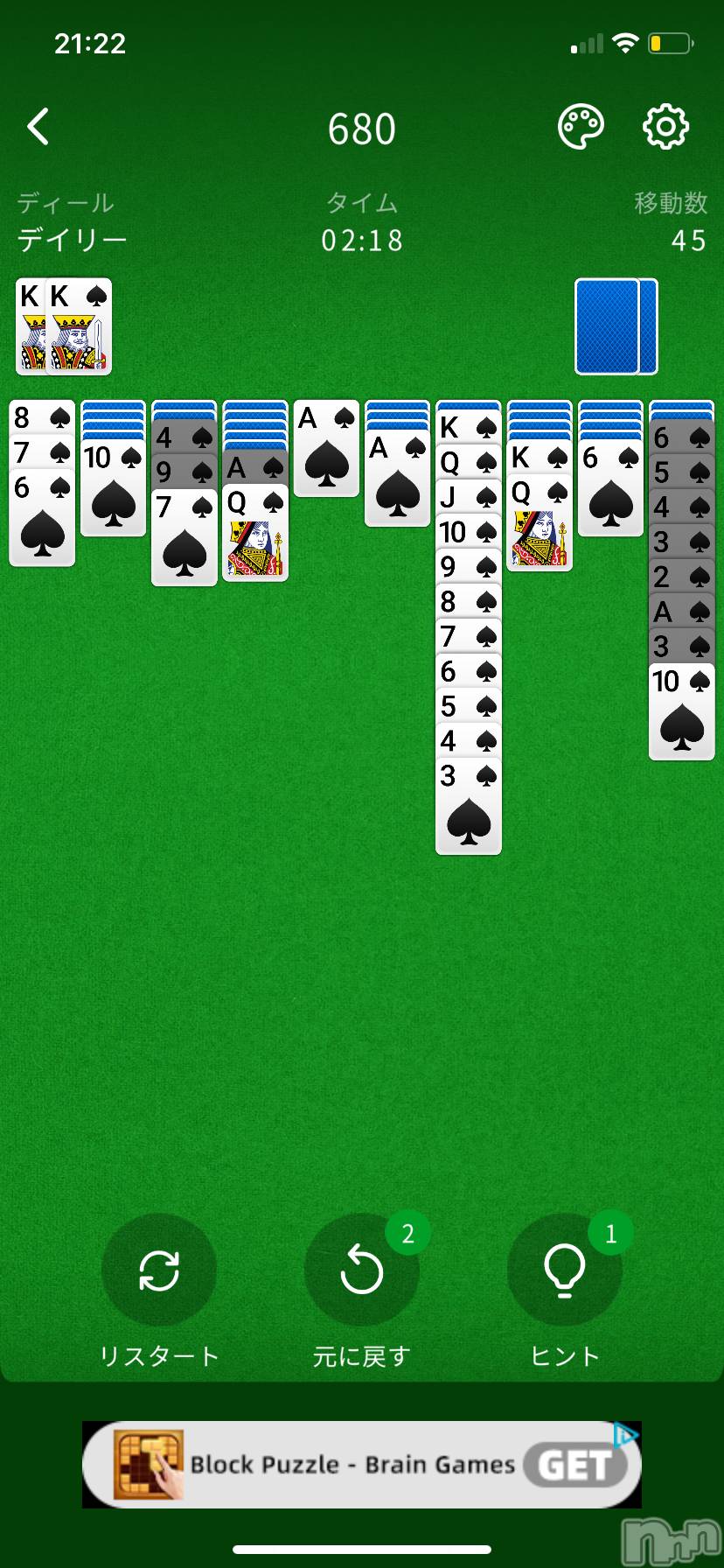Viewport: 724px width, 1568px height.
Task: Open the ad info icon on banner
Action: coord(624,1436)
